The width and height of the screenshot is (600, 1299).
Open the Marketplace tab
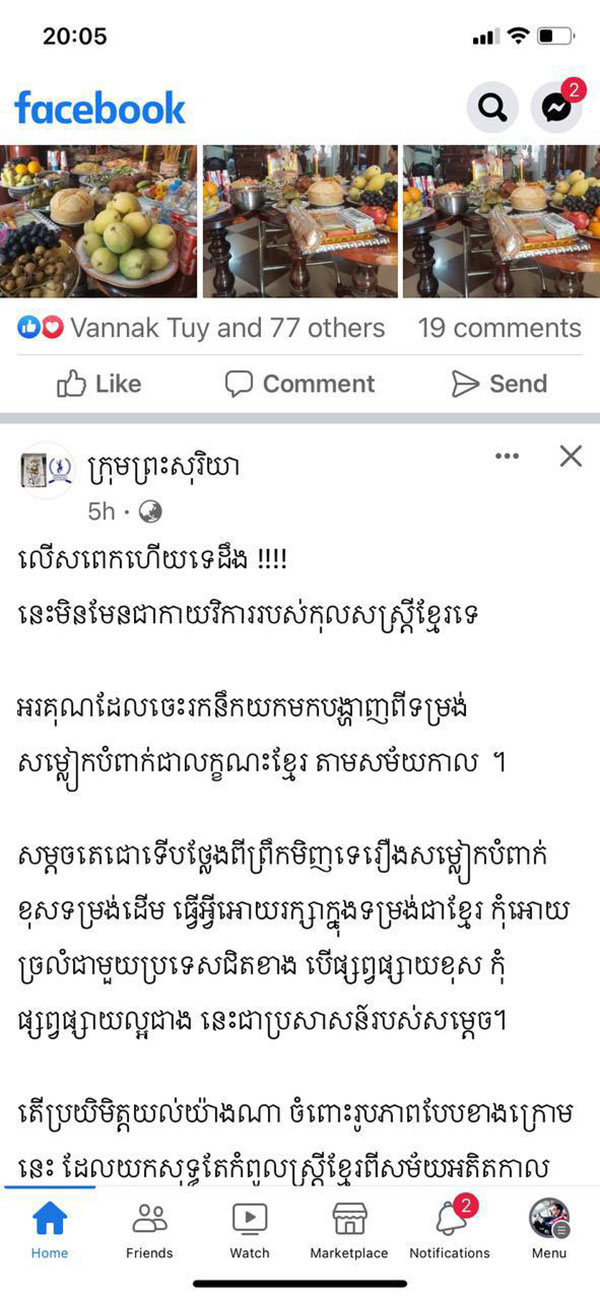tap(349, 1229)
